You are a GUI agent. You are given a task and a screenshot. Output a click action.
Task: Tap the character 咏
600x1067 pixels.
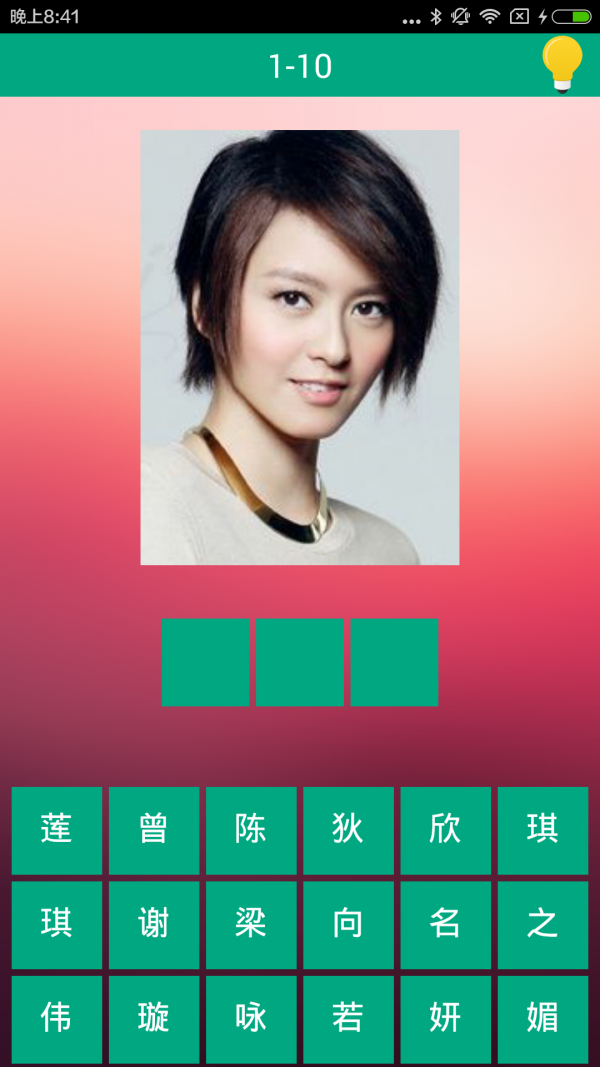coord(251,1018)
